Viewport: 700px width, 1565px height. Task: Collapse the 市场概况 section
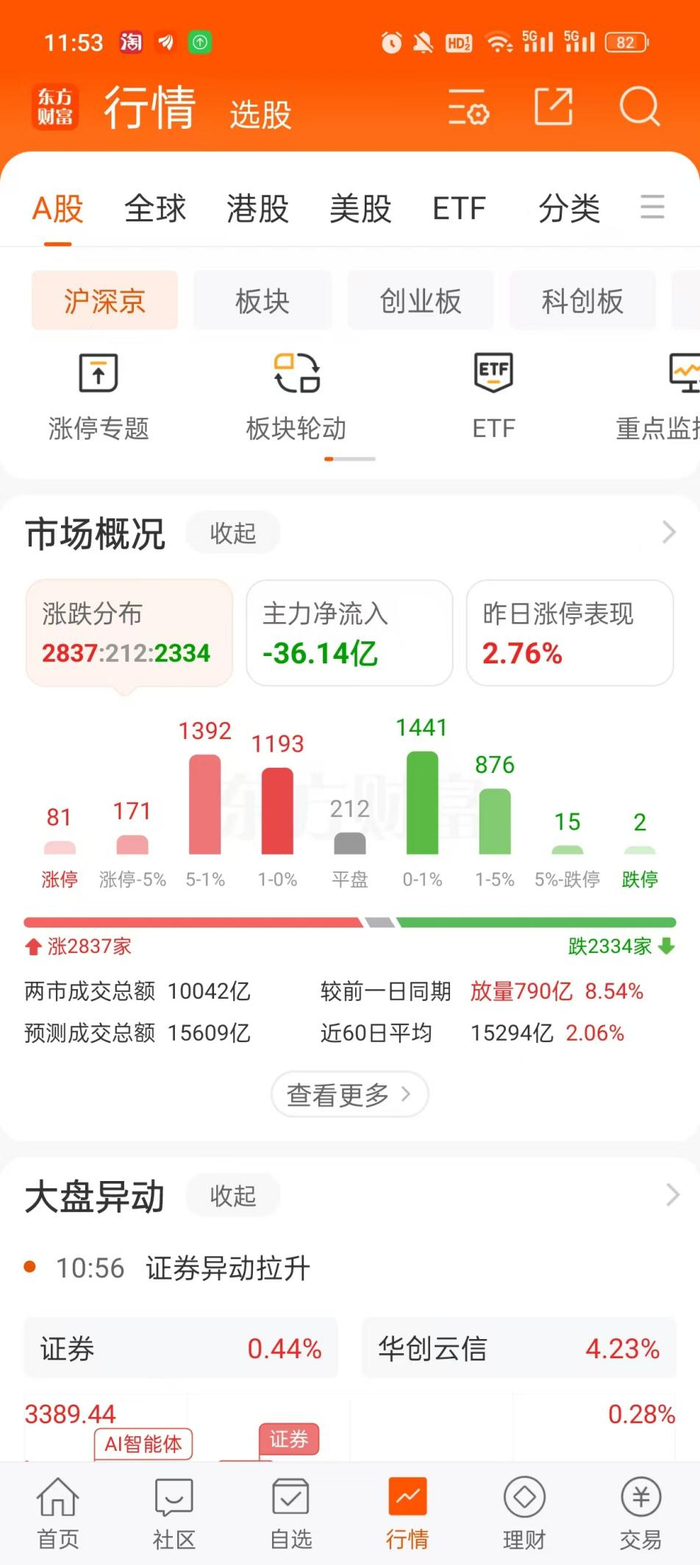point(233,533)
